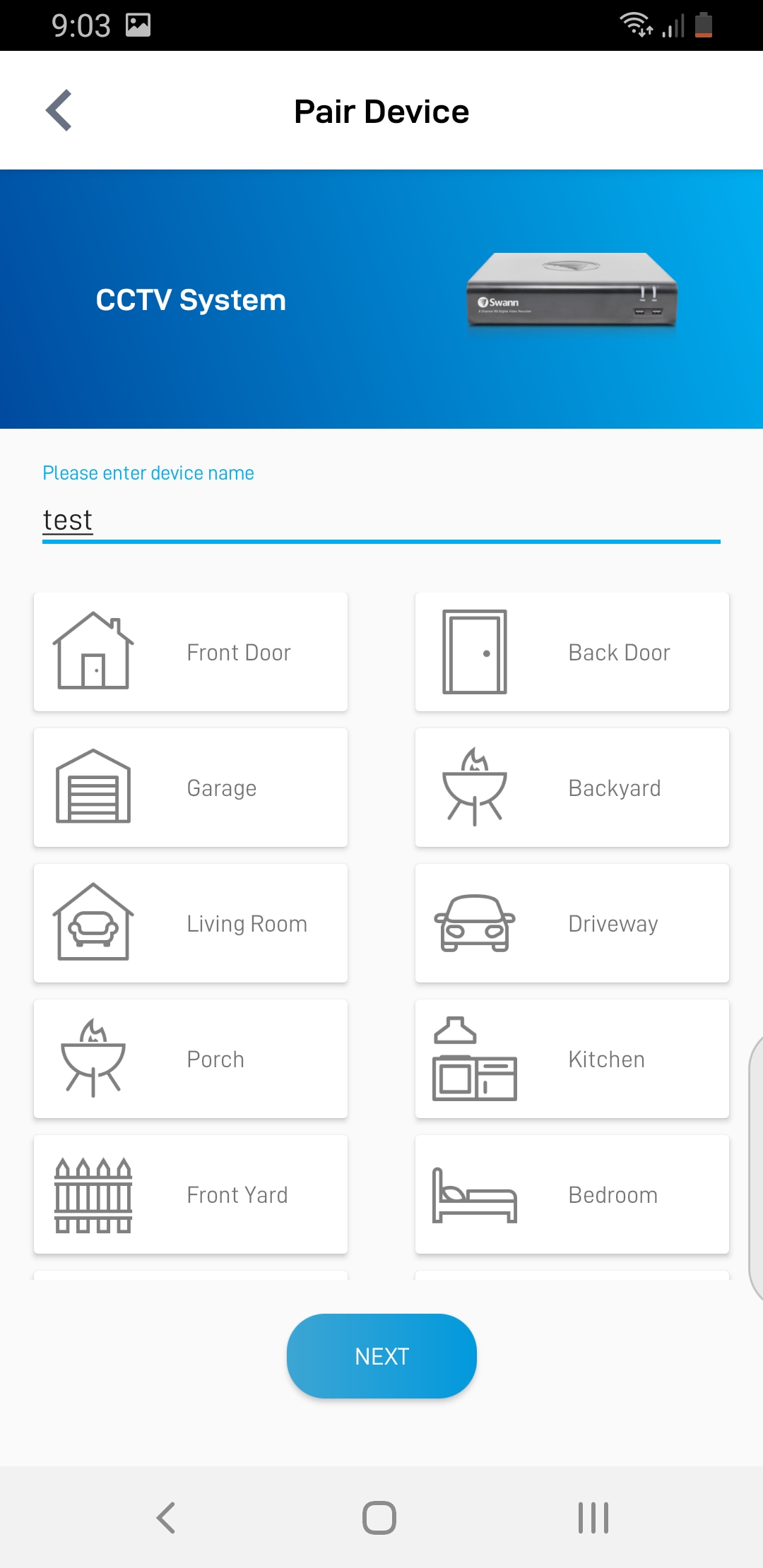The image size is (763, 1568).
Task: Select the Front Yard fence icon
Action: (x=92, y=1194)
